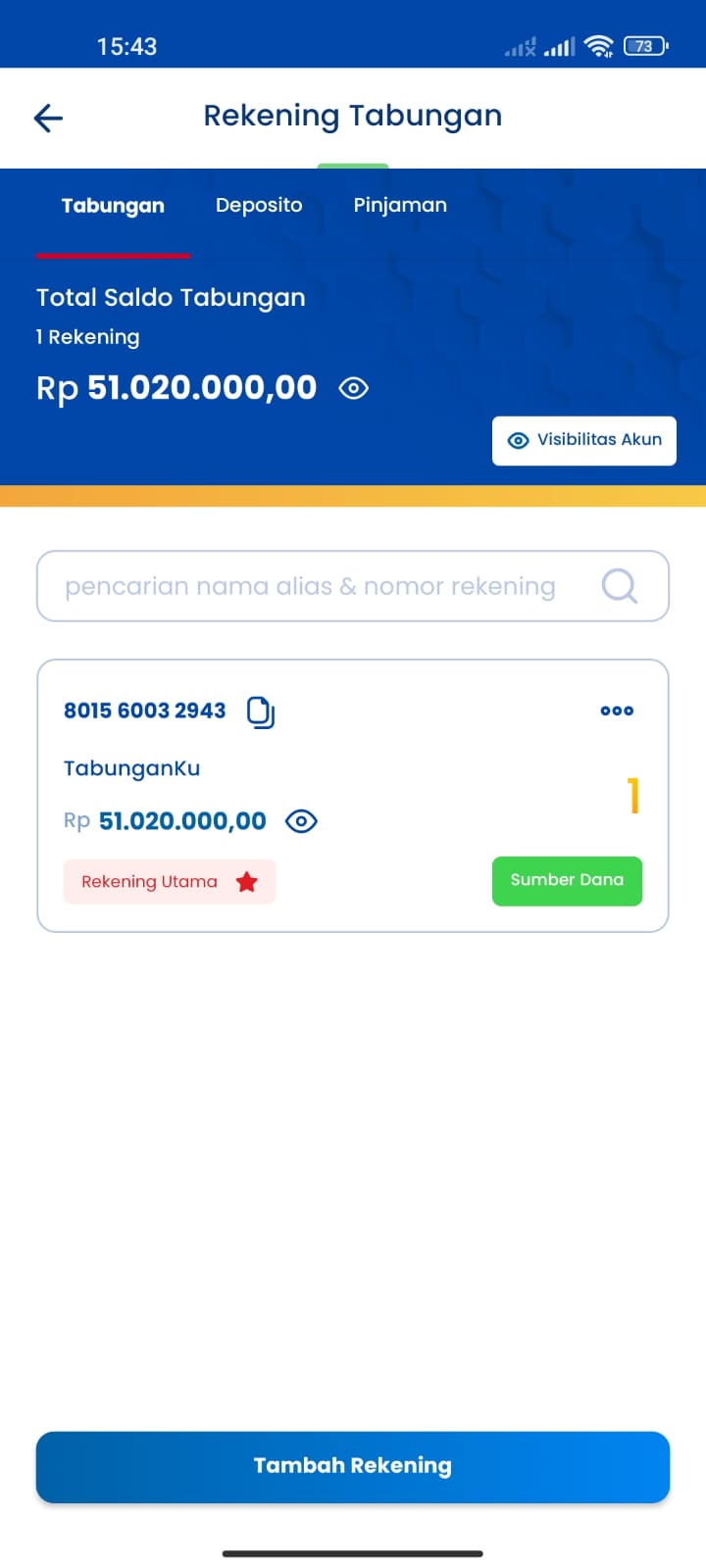This screenshot has height=1568, width=706.
Task: Hide the Total Saldo Tabungan balance
Action: point(353,389)
